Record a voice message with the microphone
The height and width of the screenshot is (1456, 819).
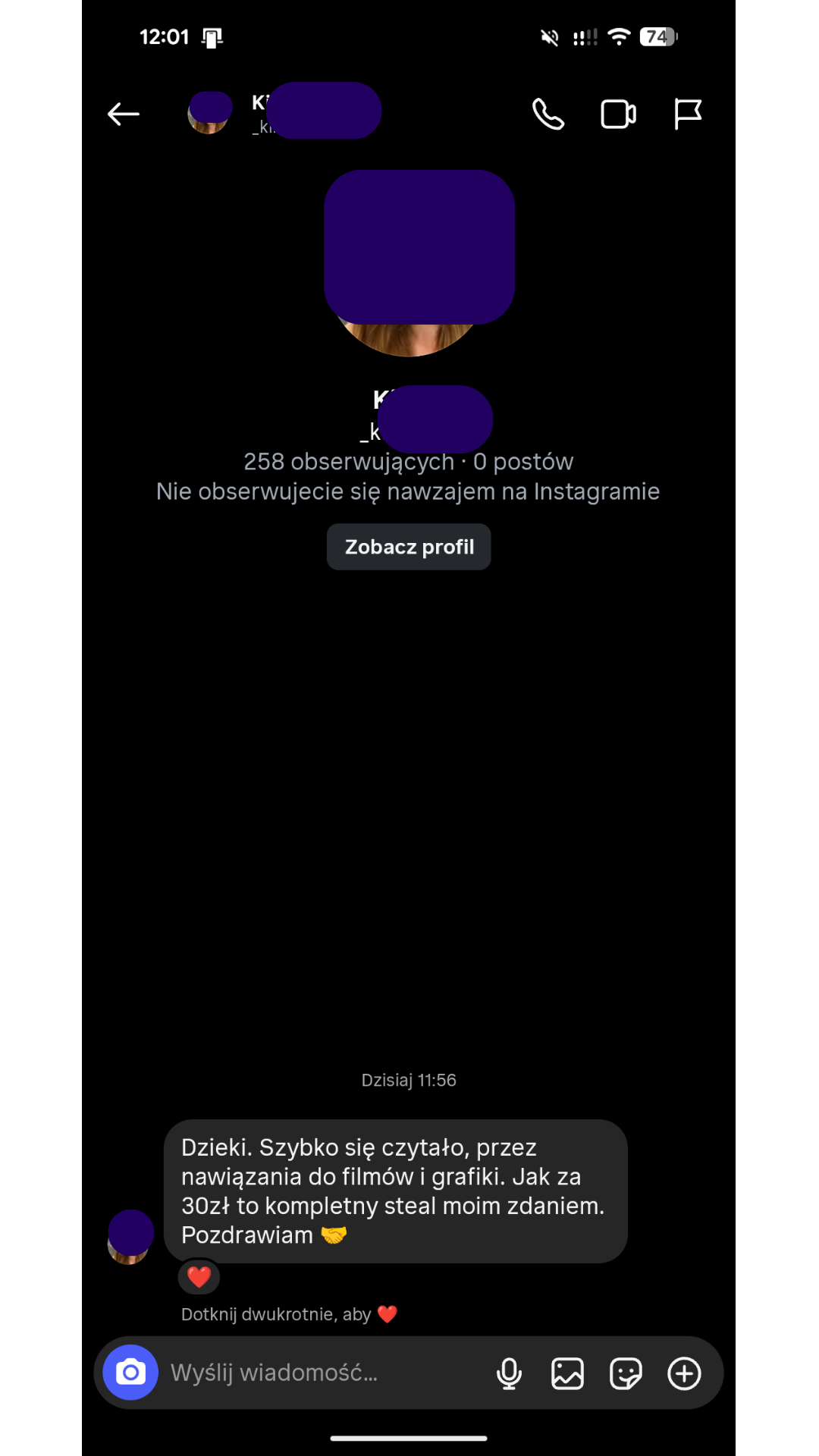509,1373
